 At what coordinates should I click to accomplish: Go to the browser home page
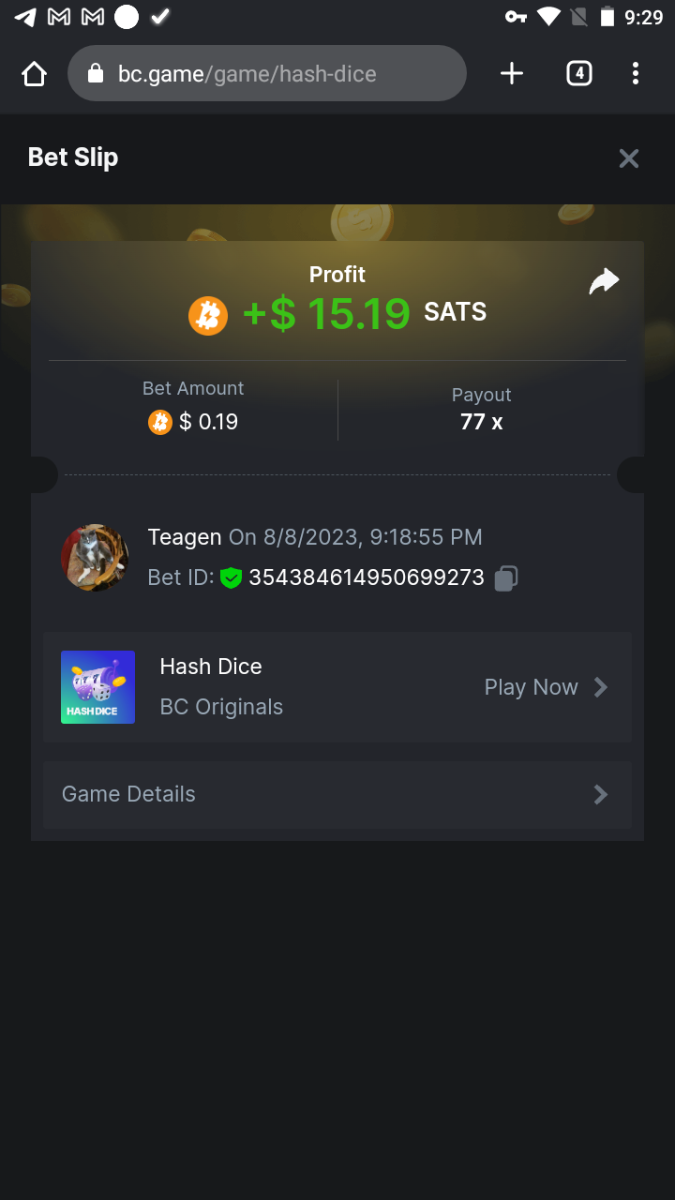[x=34, y=74]
